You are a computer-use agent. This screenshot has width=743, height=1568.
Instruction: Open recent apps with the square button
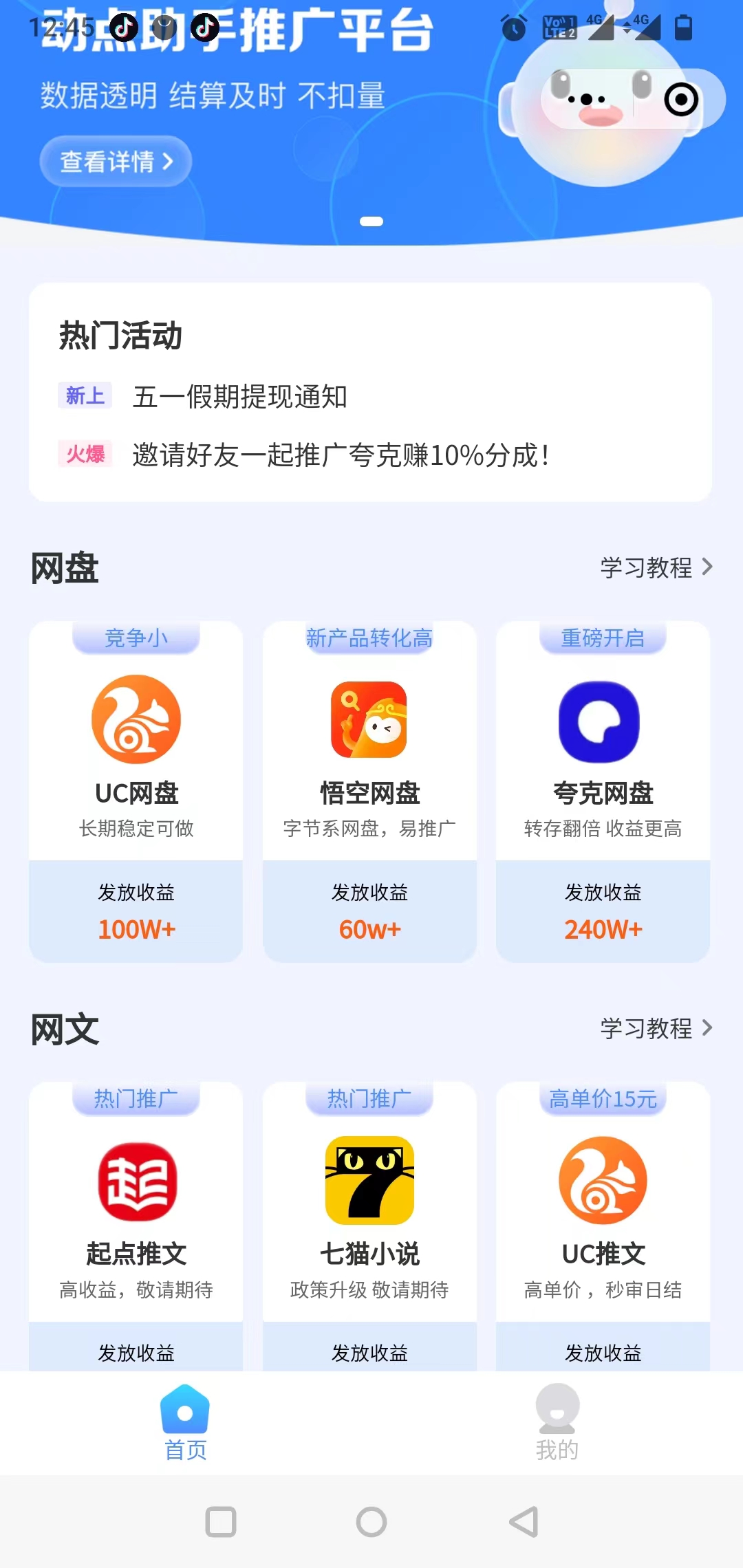coord(221,1522)
